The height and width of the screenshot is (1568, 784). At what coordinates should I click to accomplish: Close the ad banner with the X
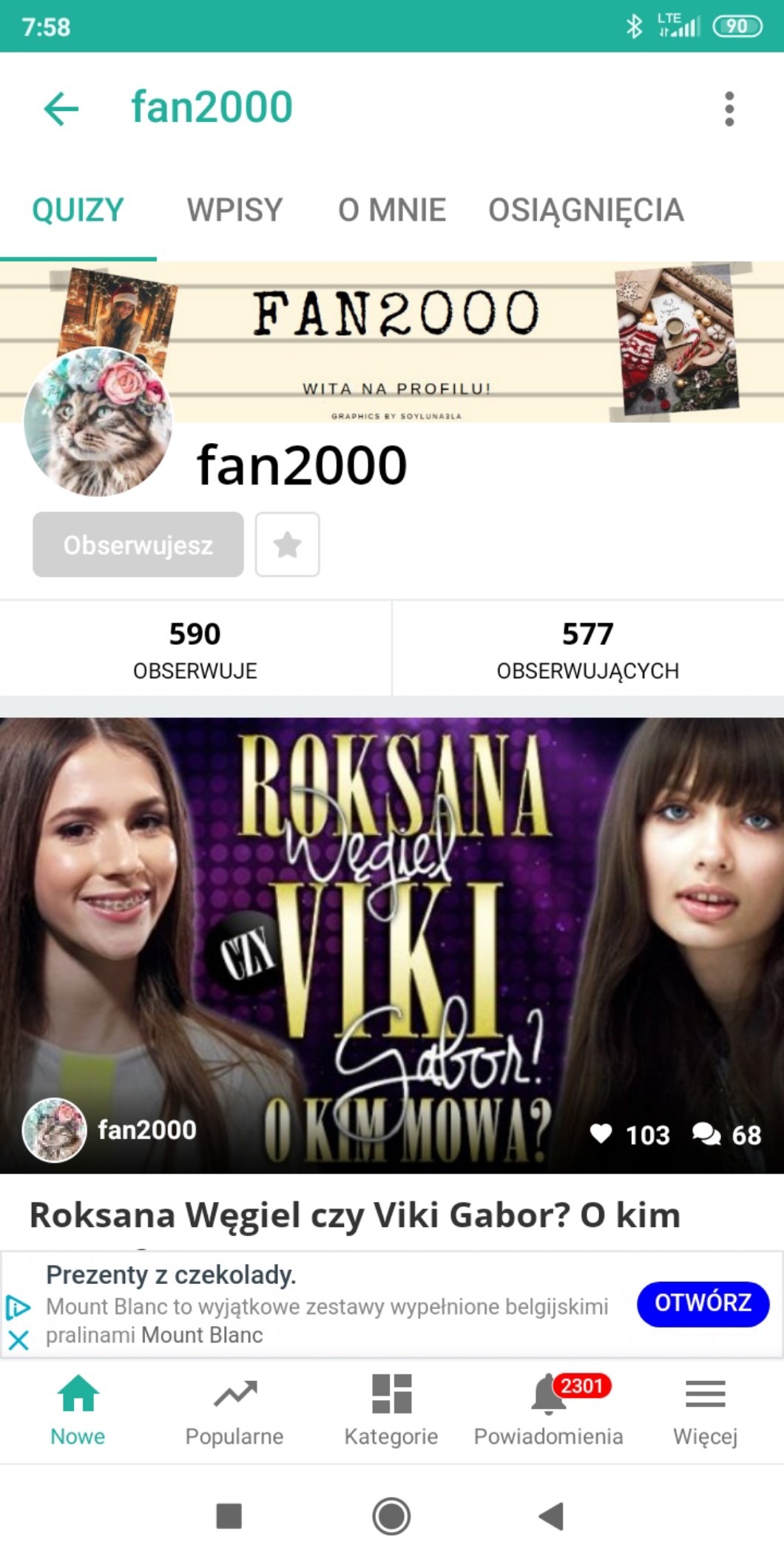click(18, 1339)
